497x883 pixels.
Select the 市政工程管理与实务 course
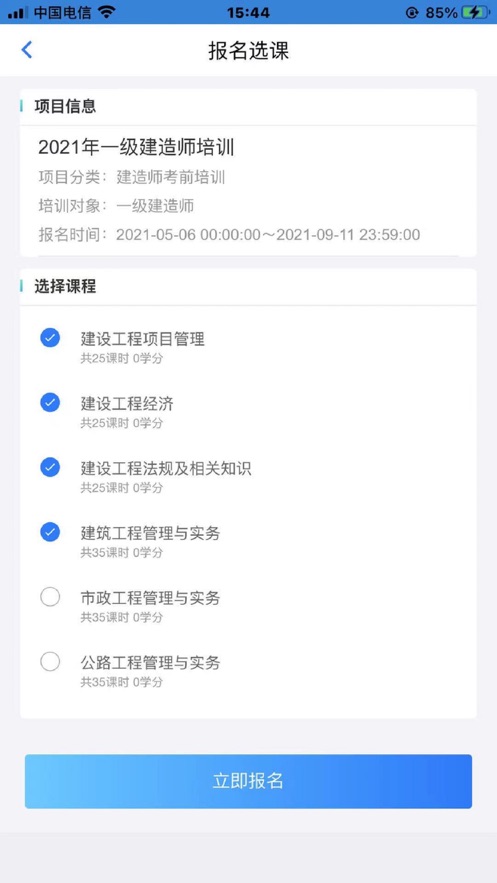[50, 597]
